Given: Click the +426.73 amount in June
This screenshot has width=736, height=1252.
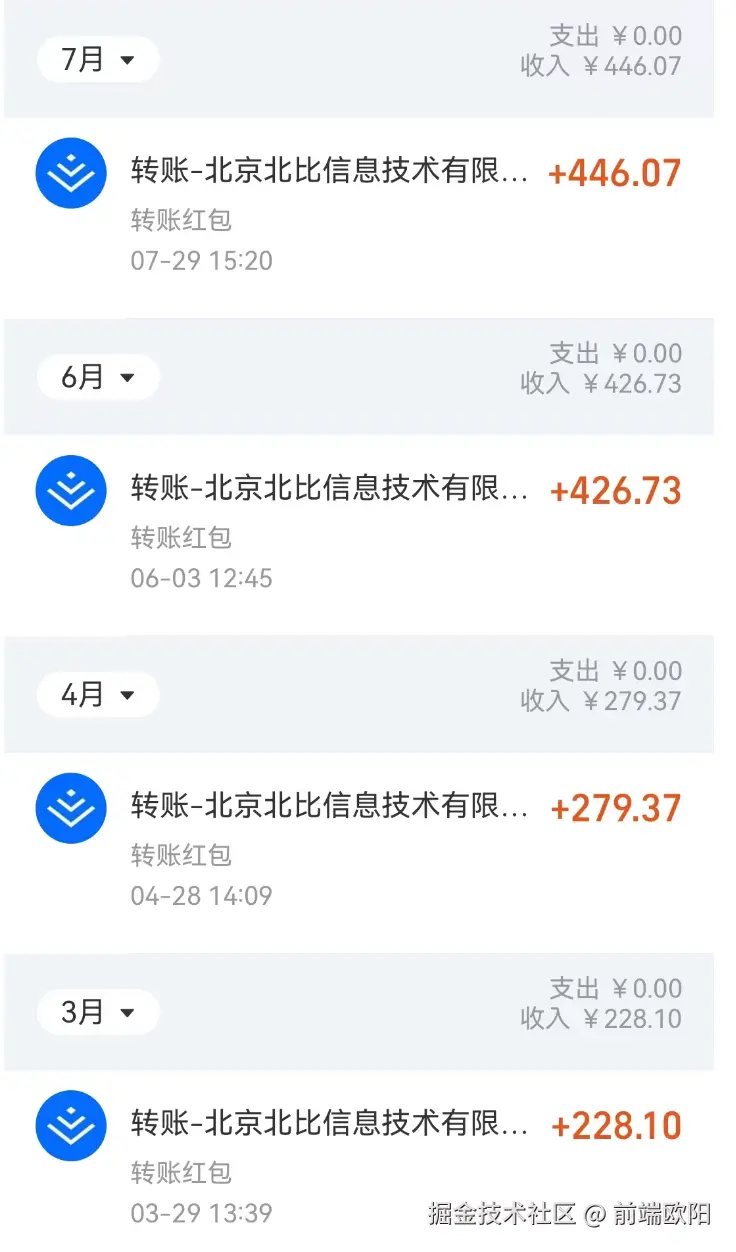Looking at the screenshot, I should (617, 490).
